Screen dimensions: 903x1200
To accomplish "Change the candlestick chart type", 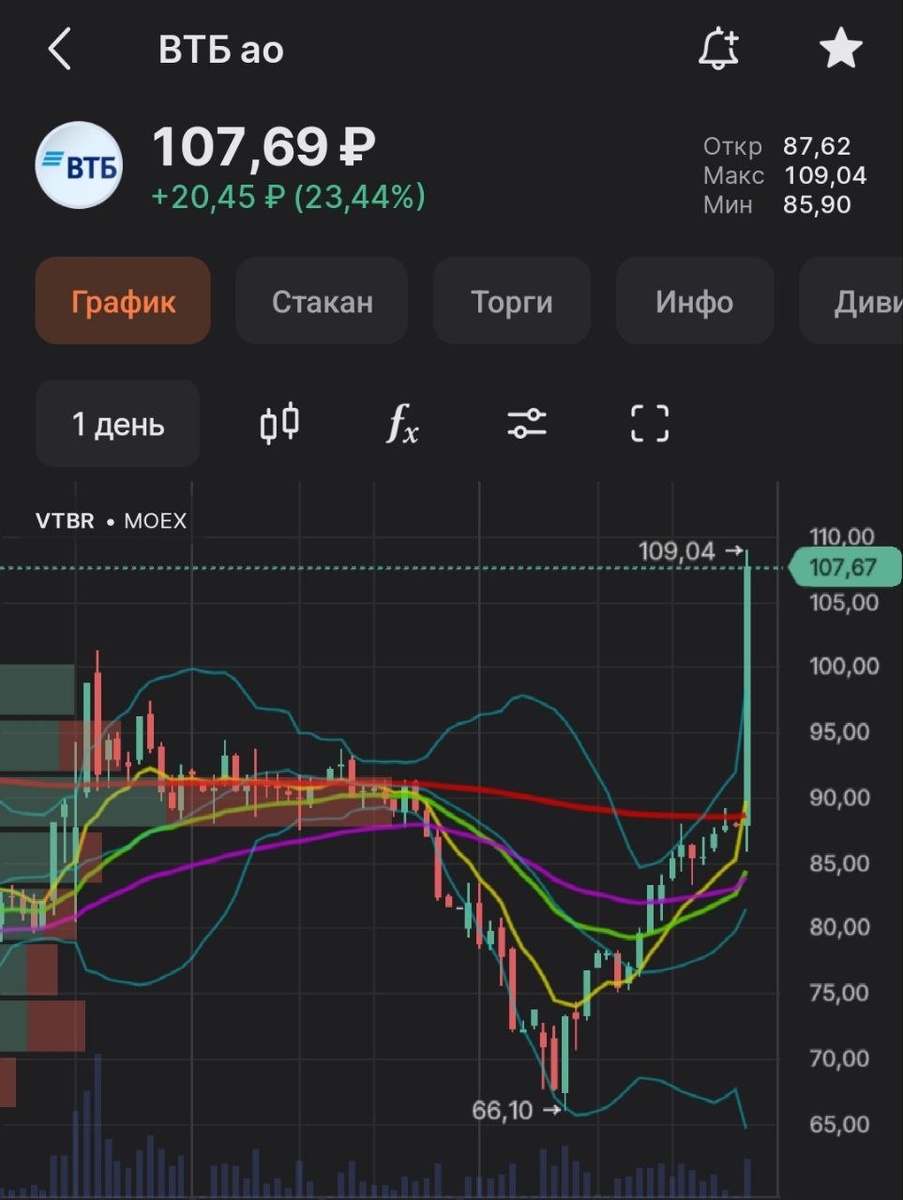I will [x=280, y=424].
